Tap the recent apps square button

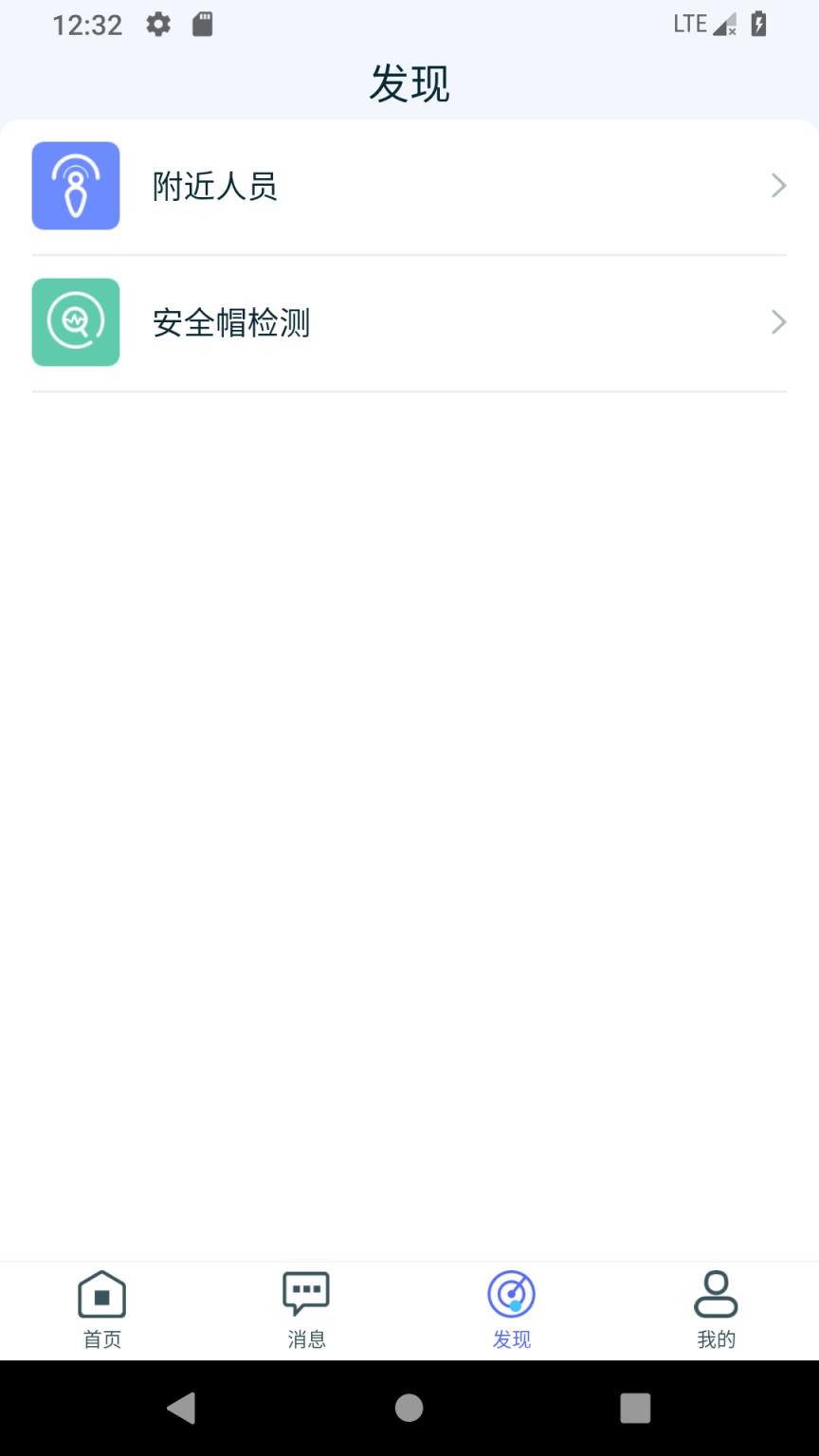[636, 1409]
